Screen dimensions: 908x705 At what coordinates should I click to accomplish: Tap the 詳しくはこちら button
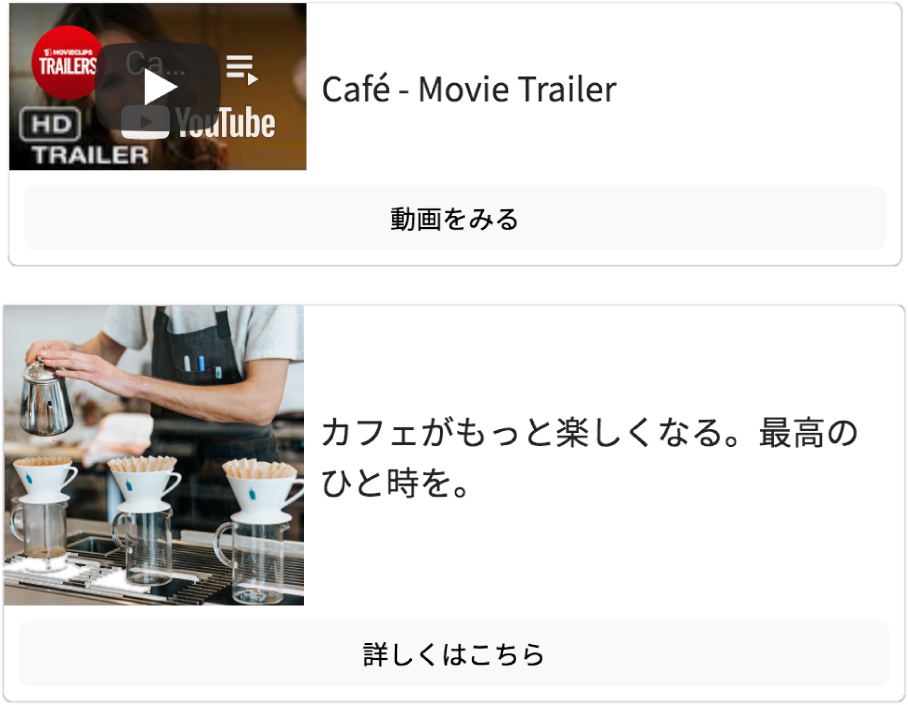tap(454, 654)
